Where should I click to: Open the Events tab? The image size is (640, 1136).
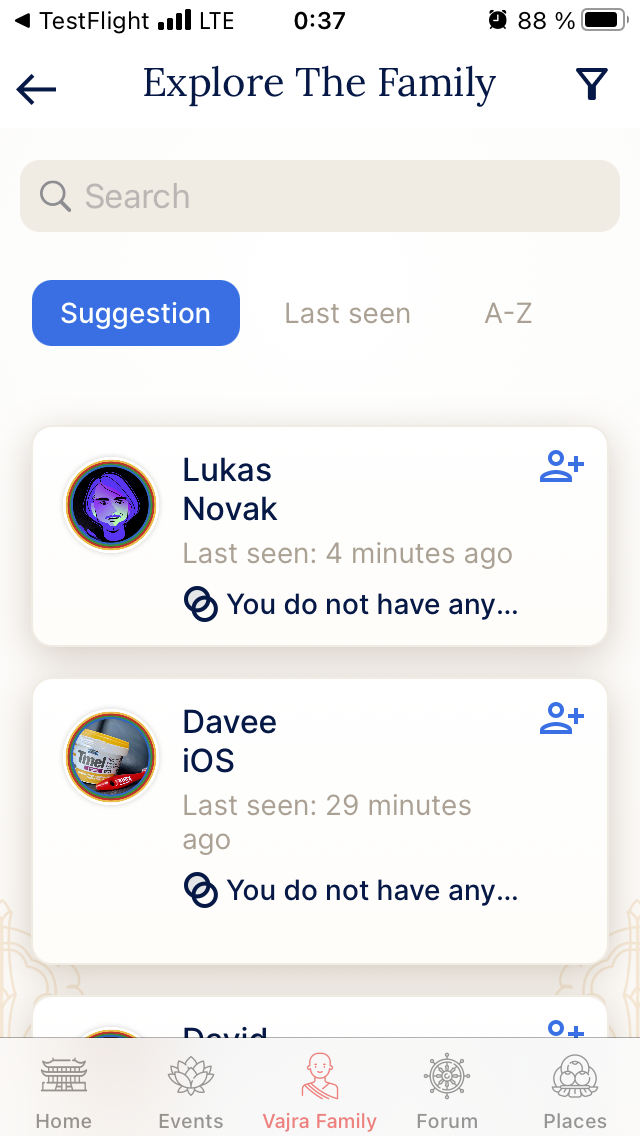tap(191, 1090)
